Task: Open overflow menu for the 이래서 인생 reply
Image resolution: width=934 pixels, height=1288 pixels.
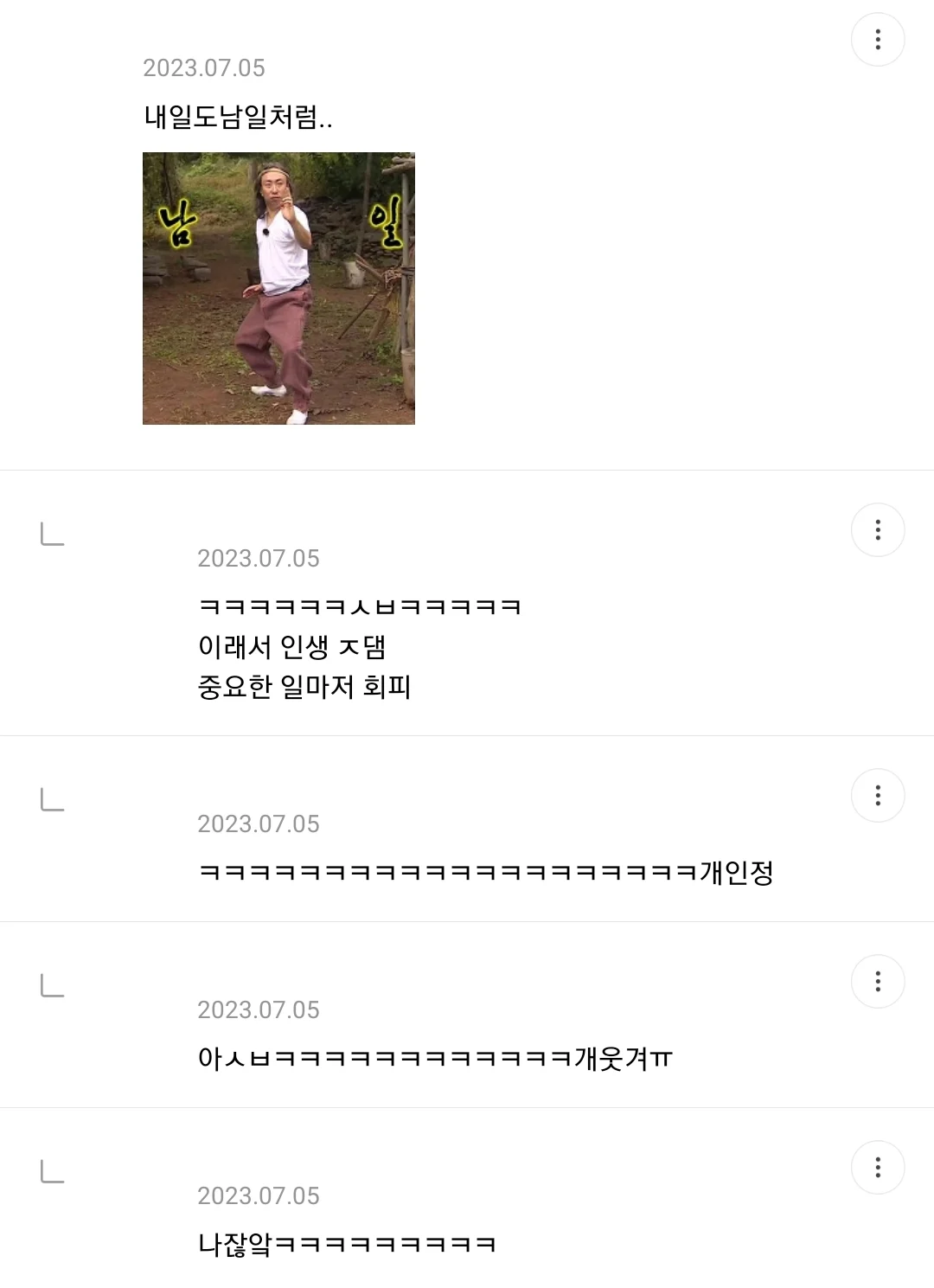Action: pyautogui.click(x=878, y=530)
